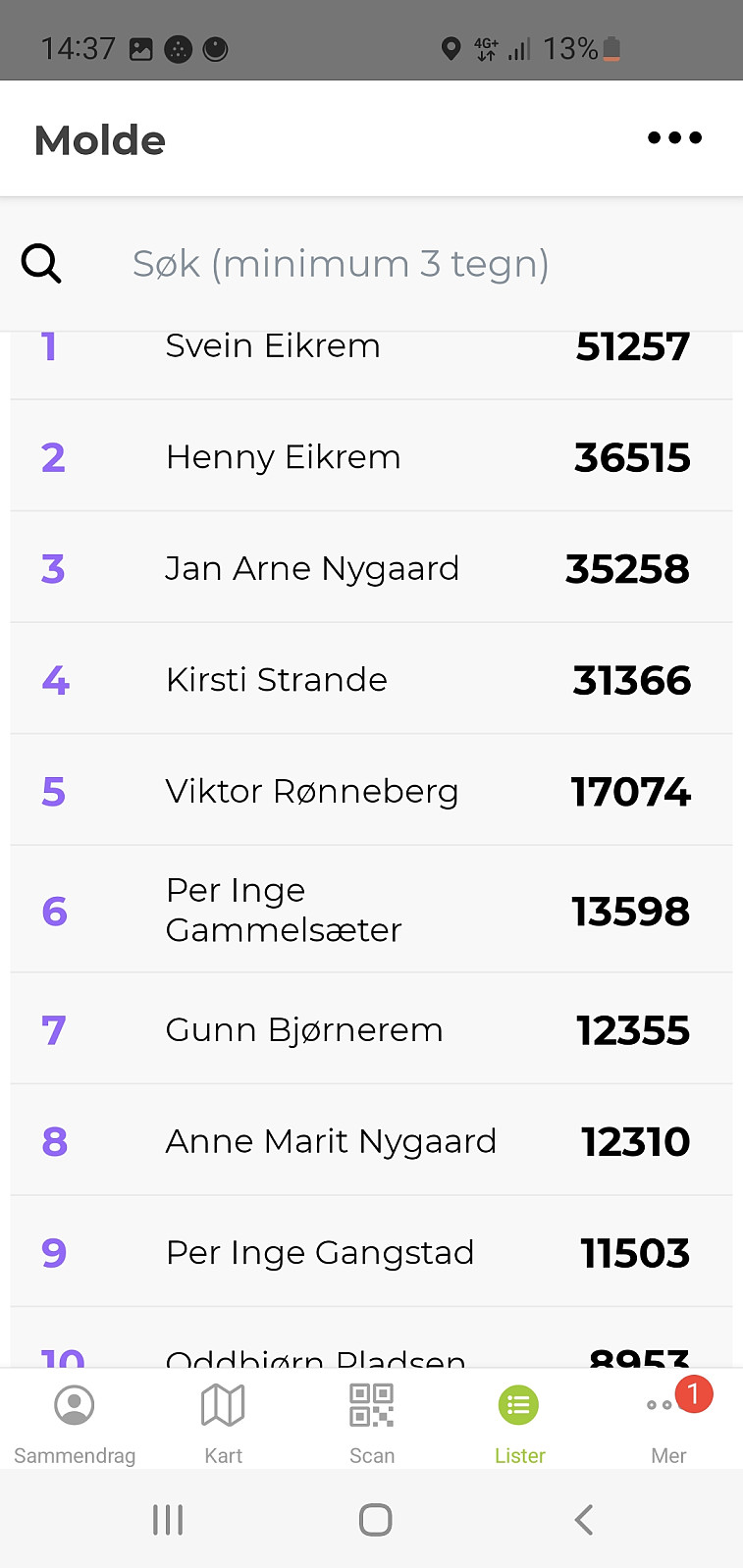Tap the search field Søk
743x1568 pixels.
(x=371, y=264)
